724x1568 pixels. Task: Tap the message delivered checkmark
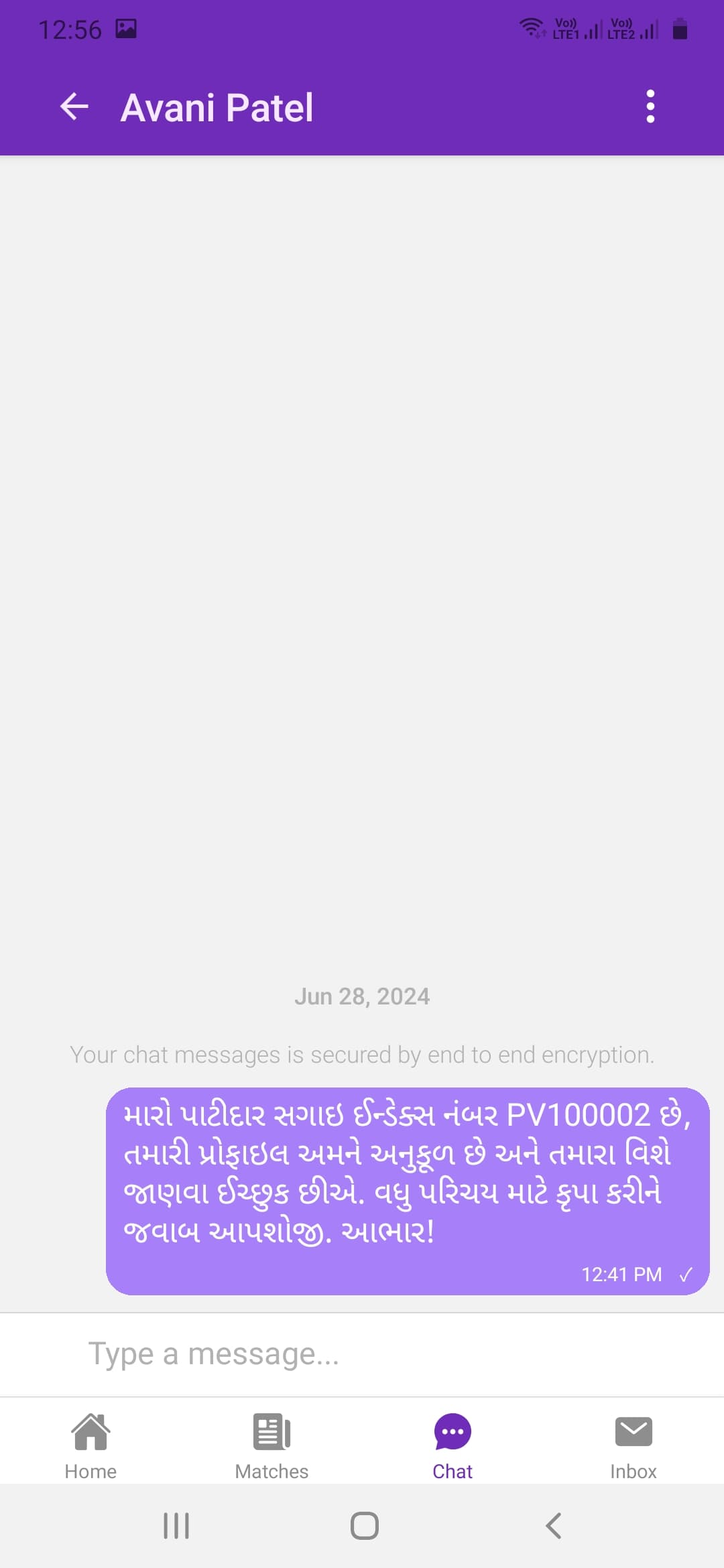686,1273
